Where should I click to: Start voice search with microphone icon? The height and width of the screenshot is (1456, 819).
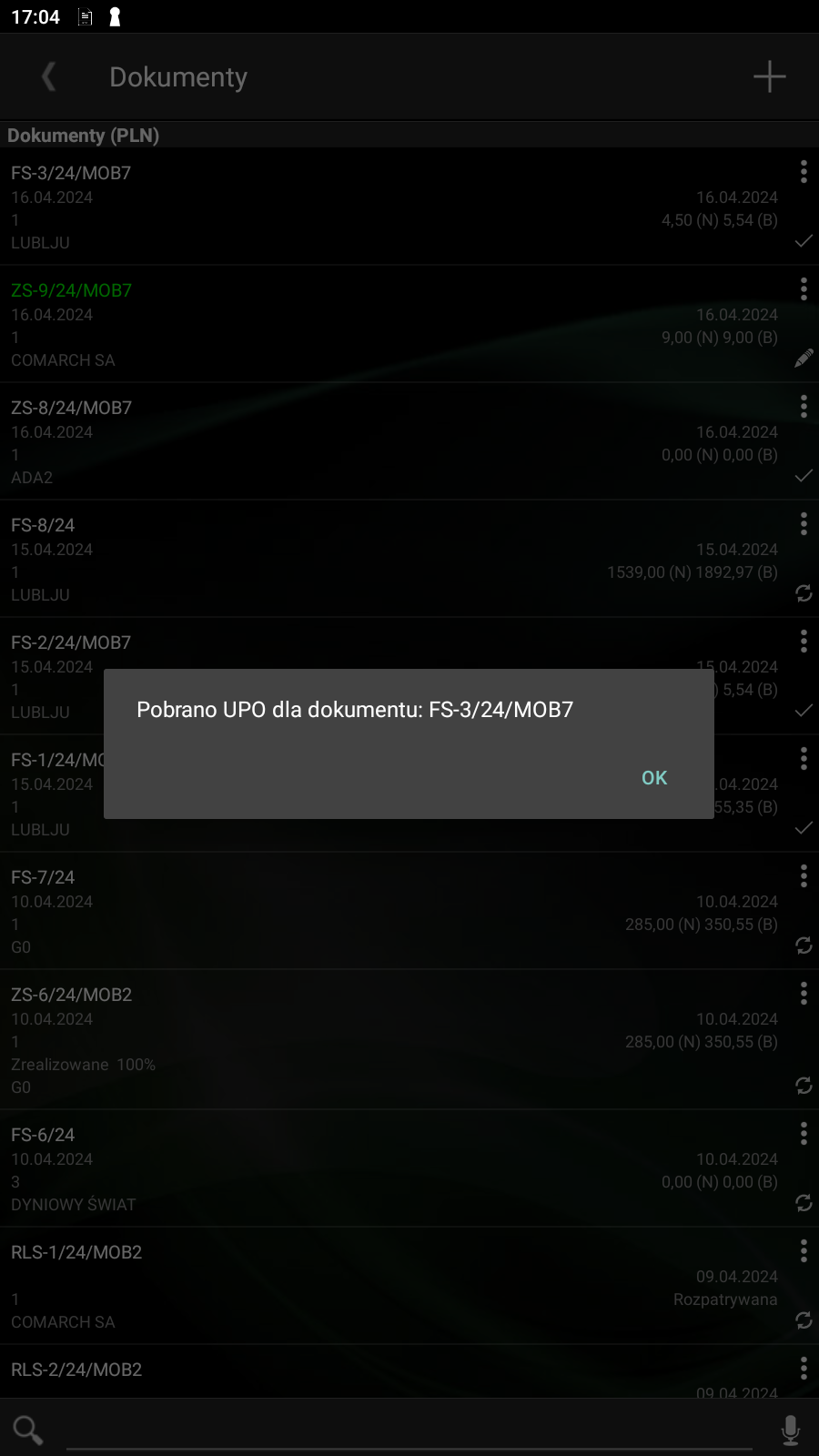tap(790, 1430)
